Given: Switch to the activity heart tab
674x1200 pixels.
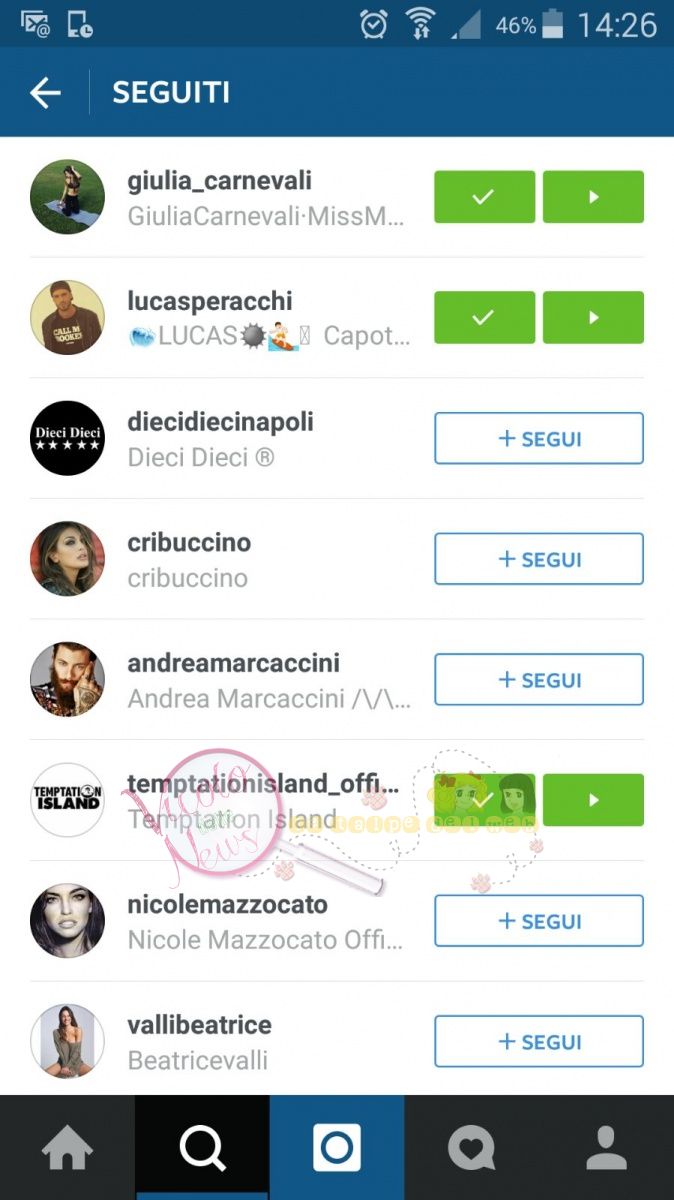Looking at the screenshot, I should [471, 1148].
